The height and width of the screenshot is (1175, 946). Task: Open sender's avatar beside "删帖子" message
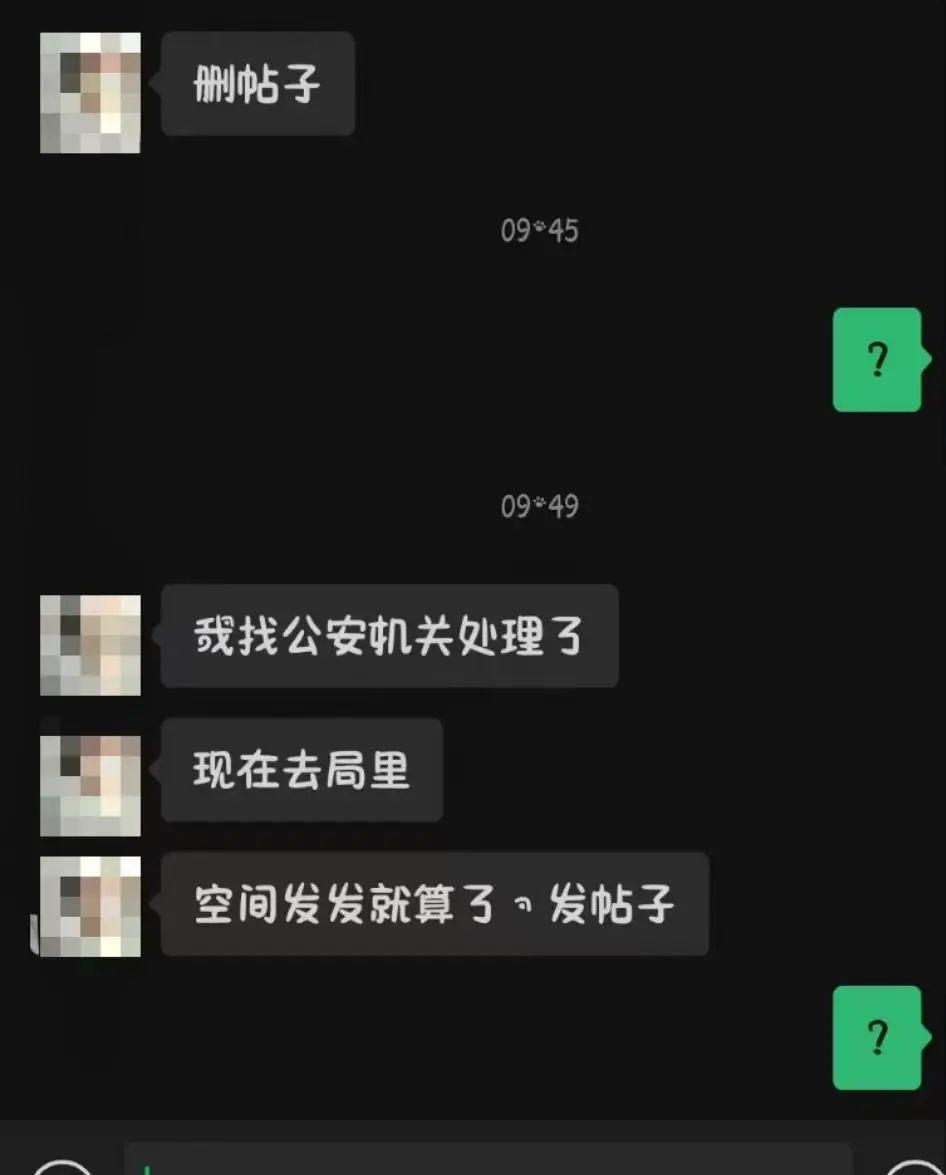click(x=90, y=93)
